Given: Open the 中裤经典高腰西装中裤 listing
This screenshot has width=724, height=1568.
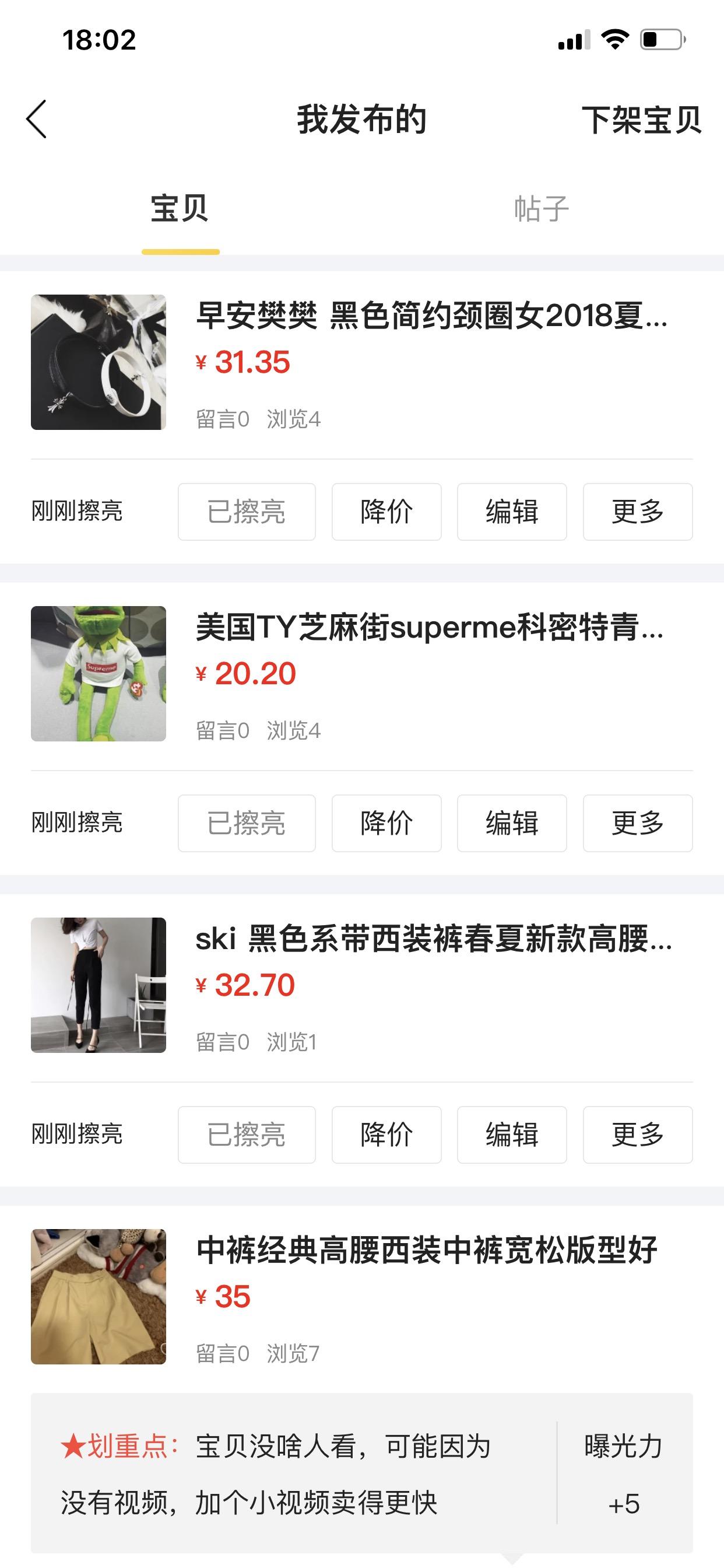Looking at the screenshot, I should [x=426, y=1250].
